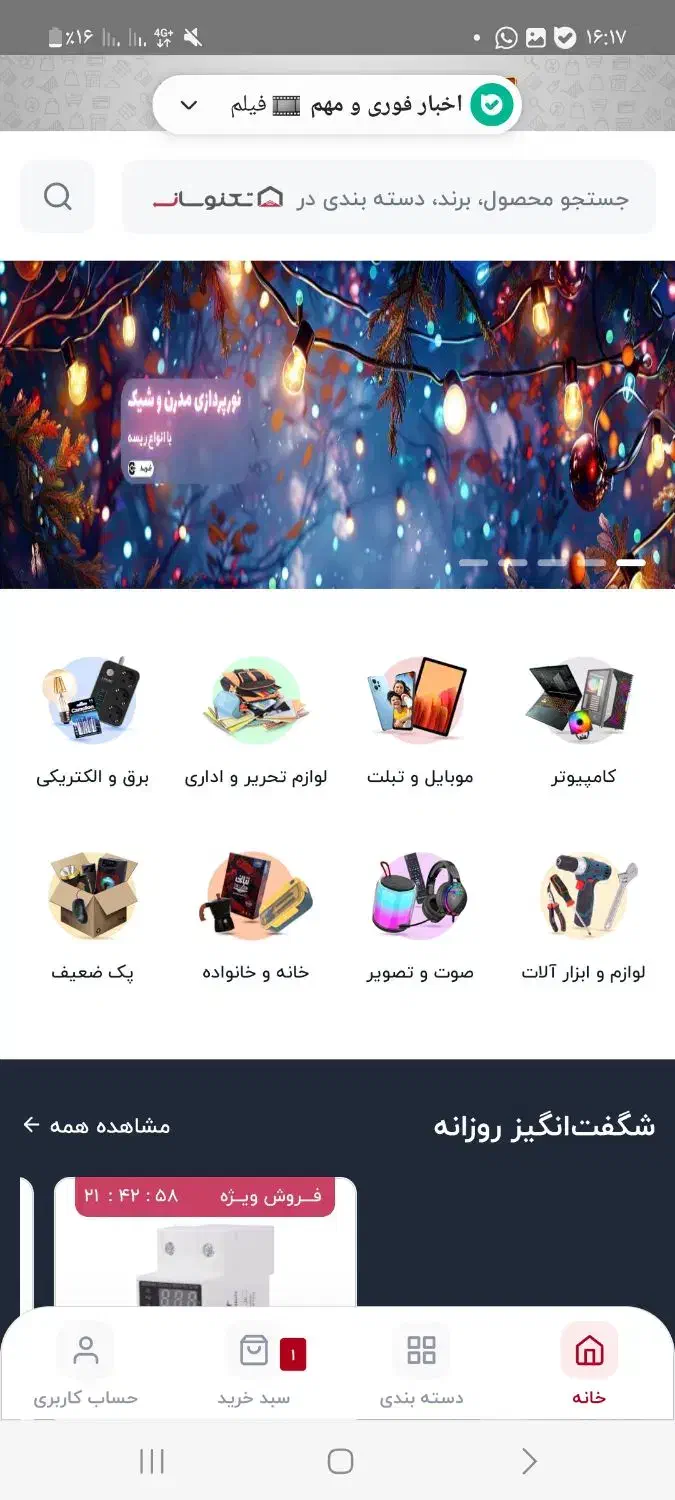
Task: Open the سبد خرید cart tab
Action: (x=255, y=1365)
